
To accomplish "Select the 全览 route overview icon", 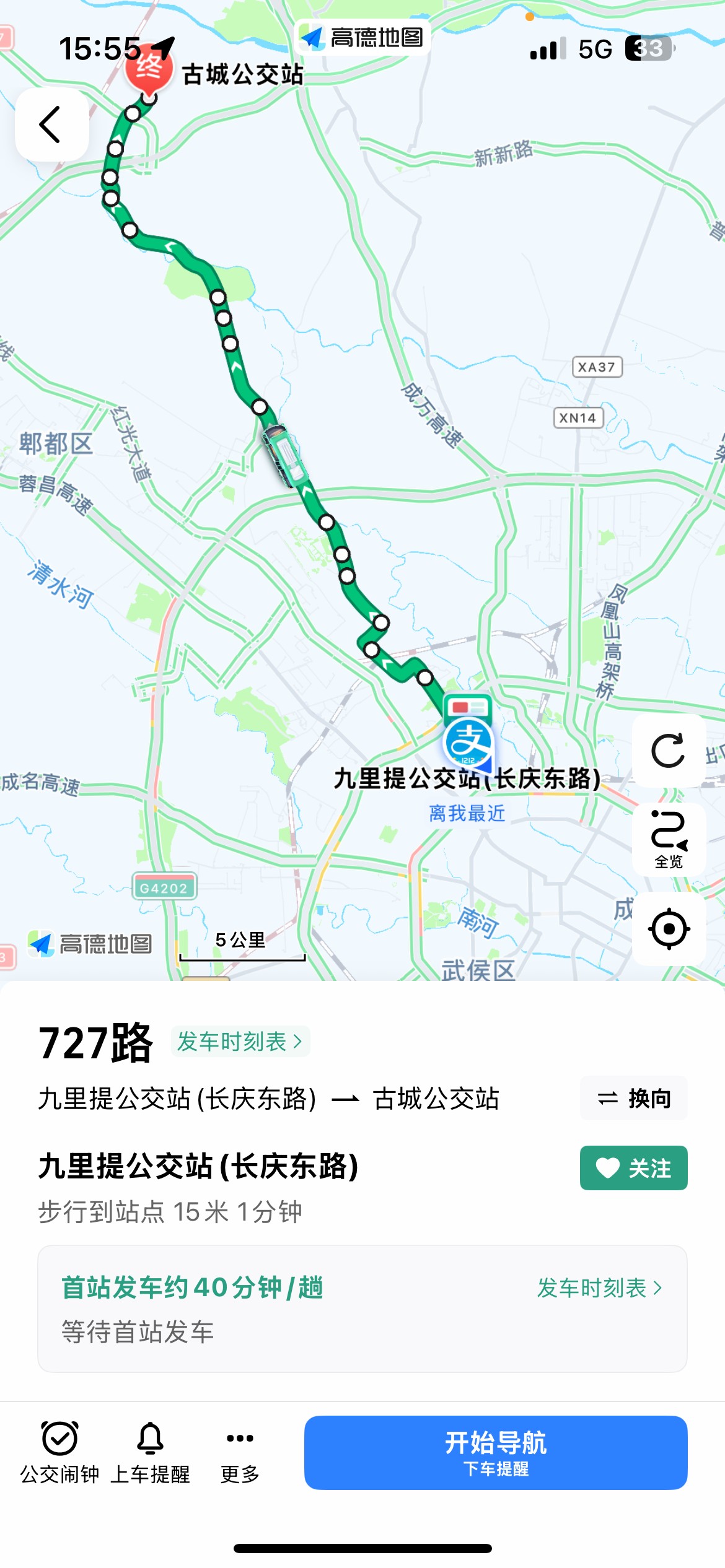I will 668,840.
